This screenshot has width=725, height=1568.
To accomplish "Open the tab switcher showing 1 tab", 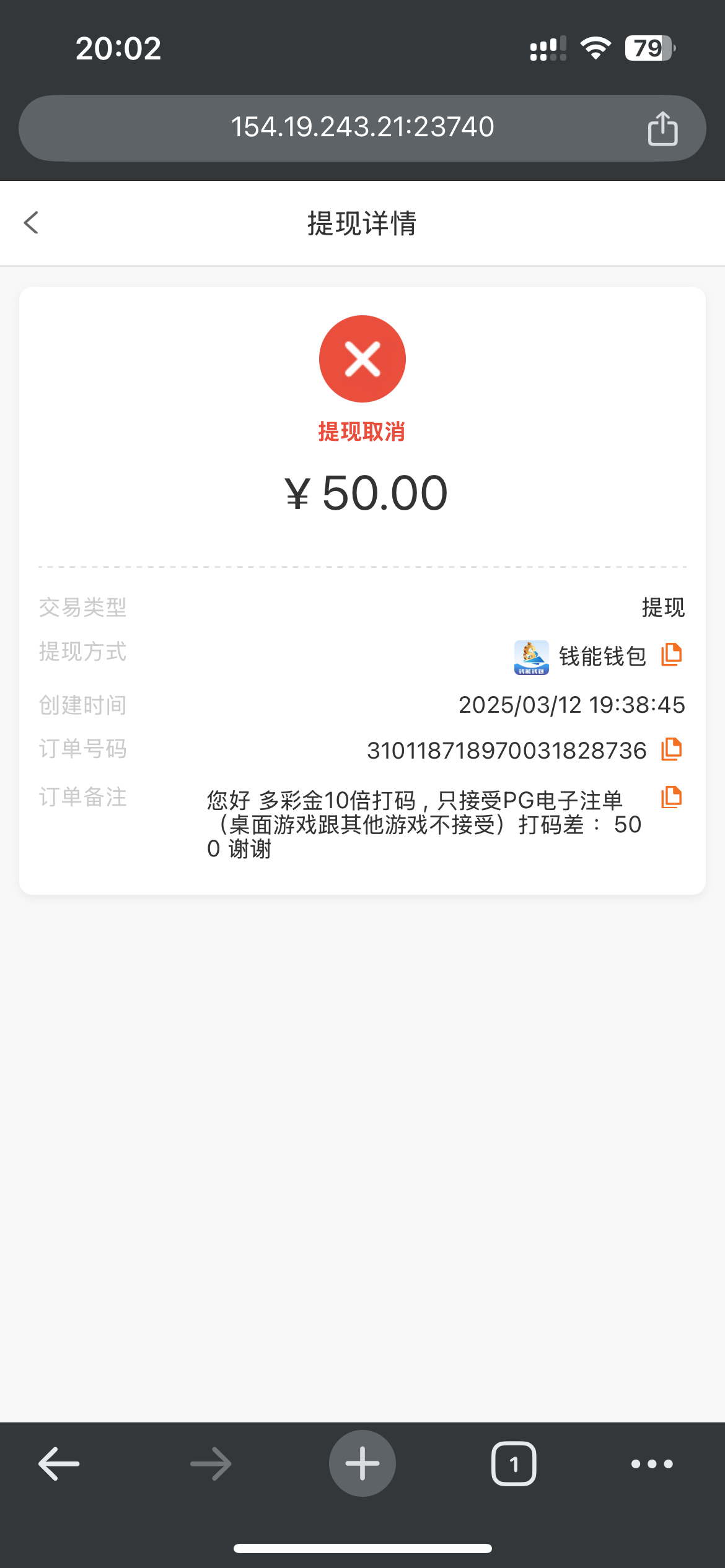I will (x=513, y=1463).
